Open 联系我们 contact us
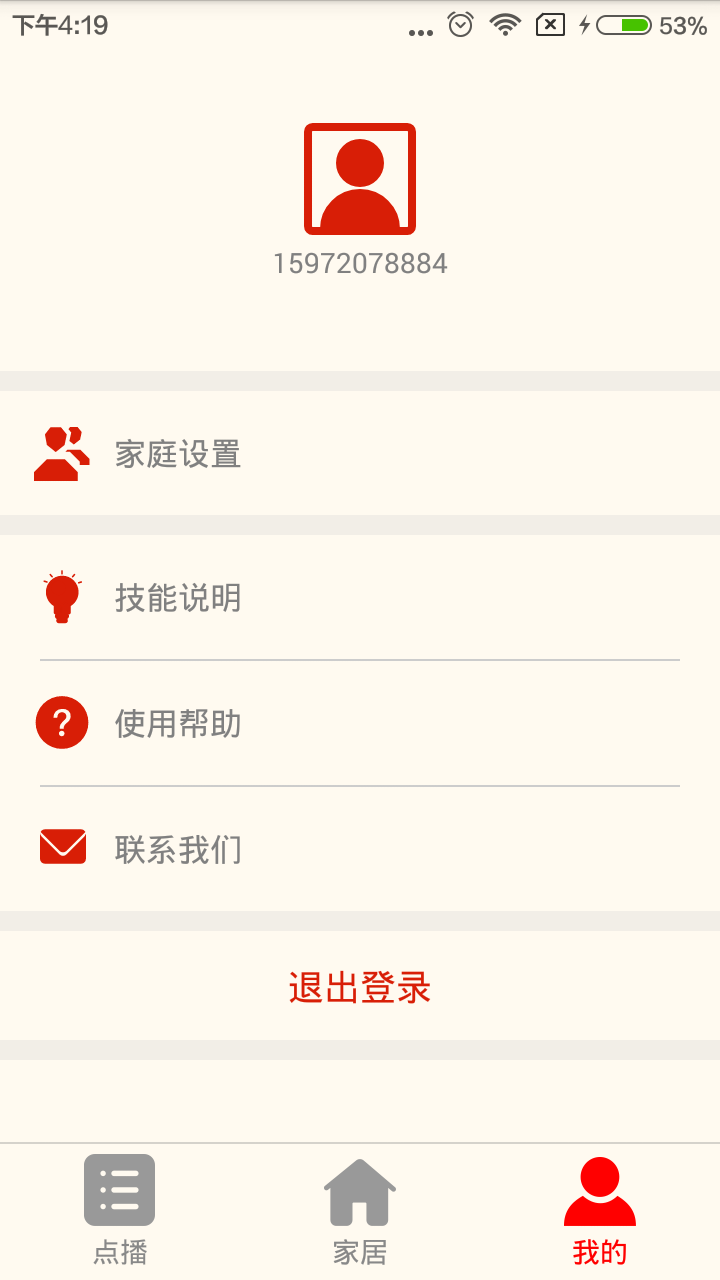 (x=360, y=849)
